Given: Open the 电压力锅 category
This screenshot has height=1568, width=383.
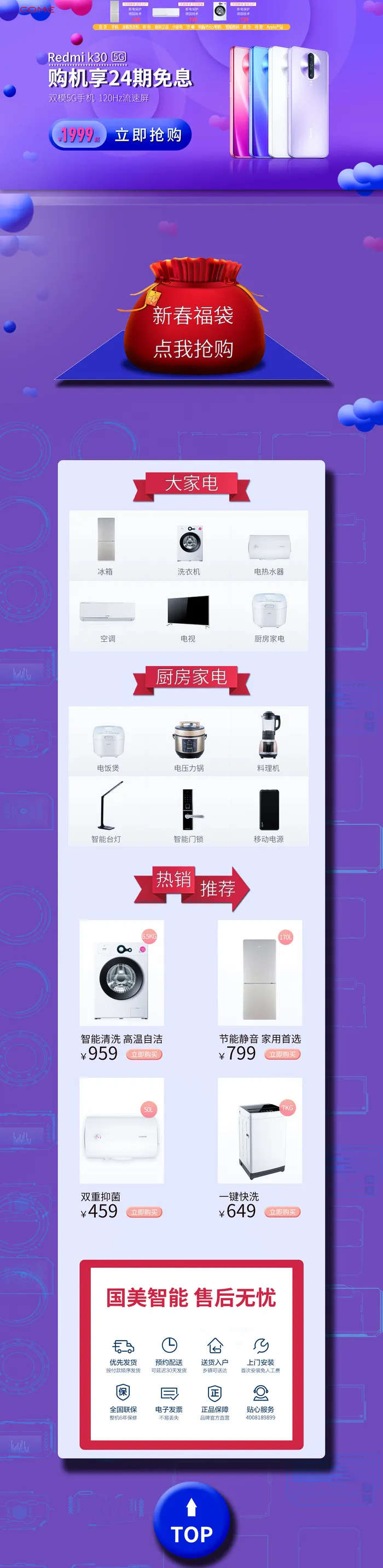Looking at the screenshot, I should point(189,741).
